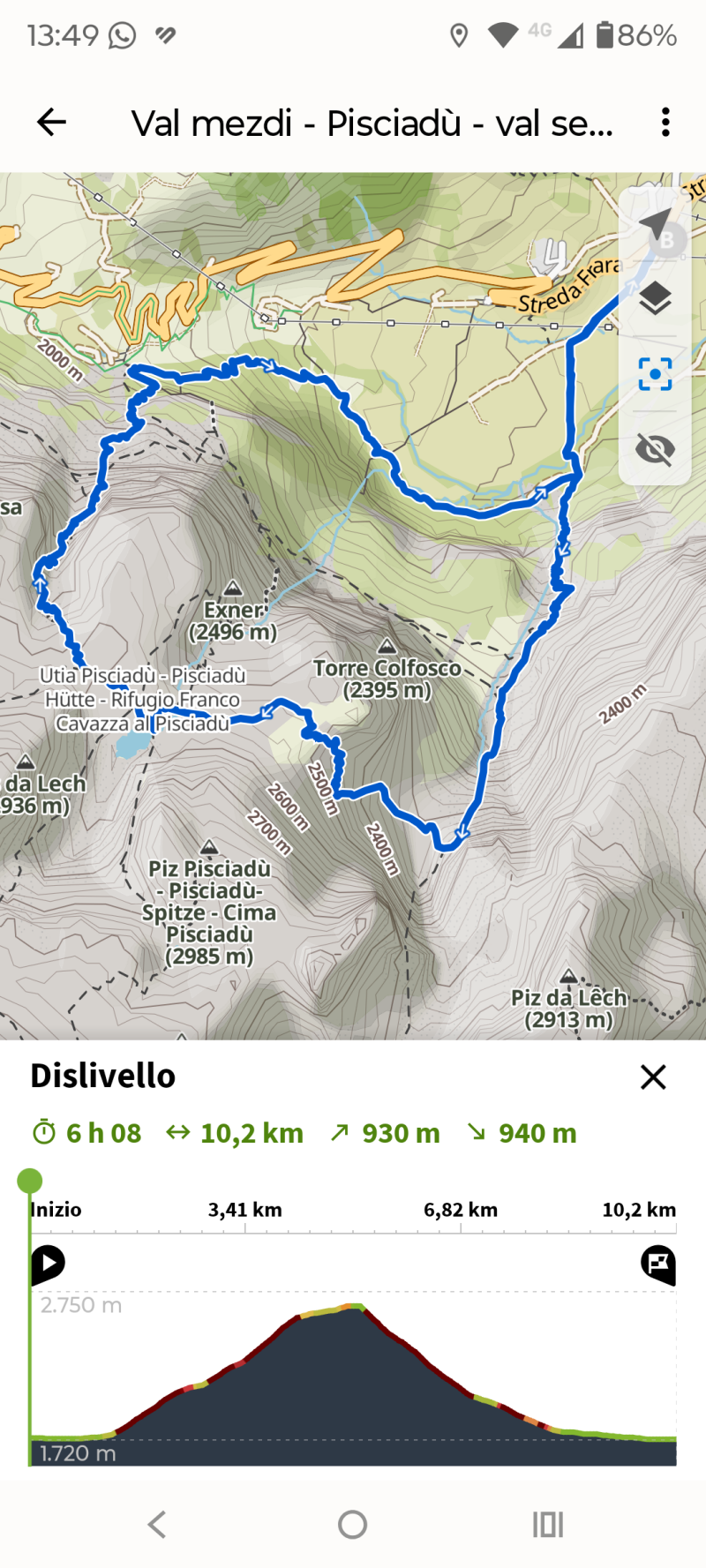
Task: Tap the green elevation profile handle
Action: coord(30,1181)
